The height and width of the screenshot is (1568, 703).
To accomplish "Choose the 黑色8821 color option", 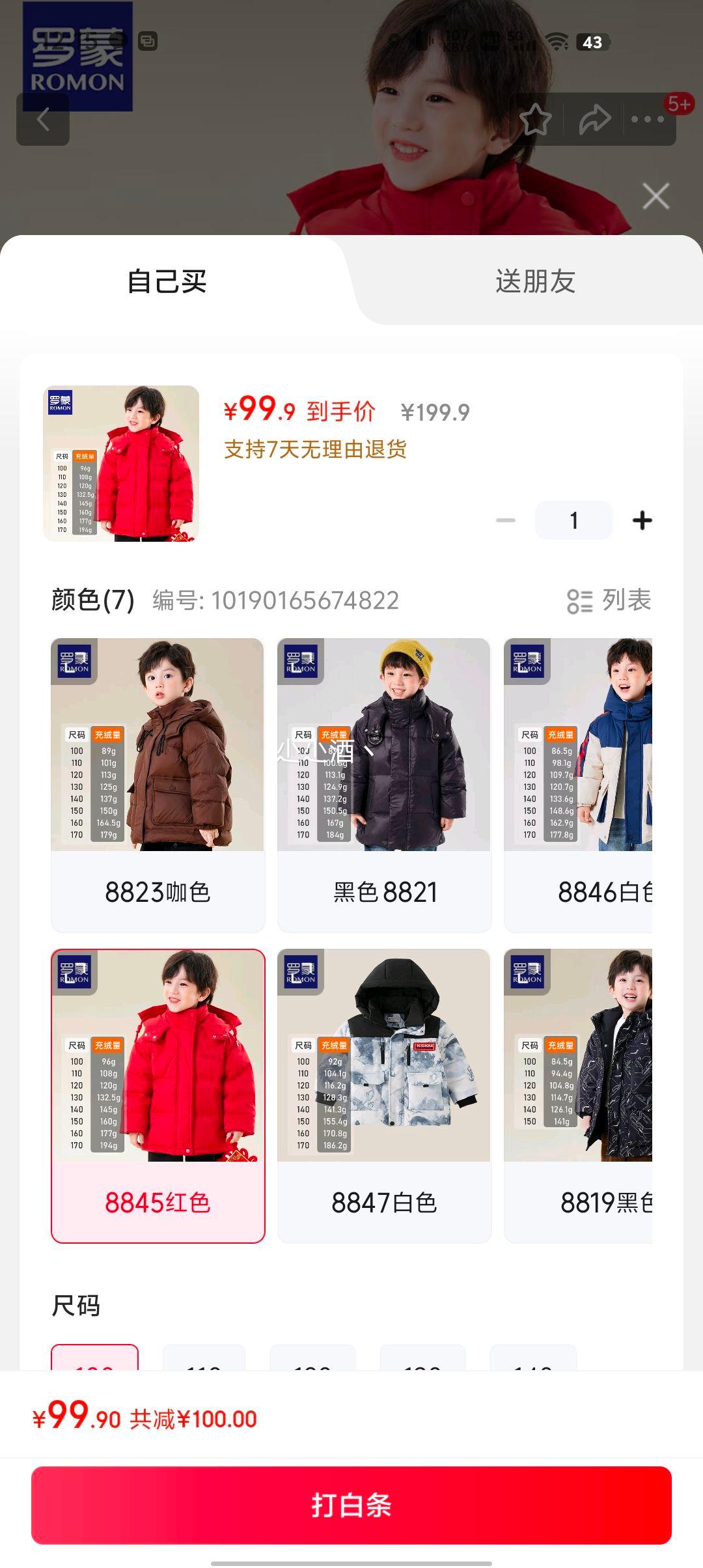I will coord(384,785).
